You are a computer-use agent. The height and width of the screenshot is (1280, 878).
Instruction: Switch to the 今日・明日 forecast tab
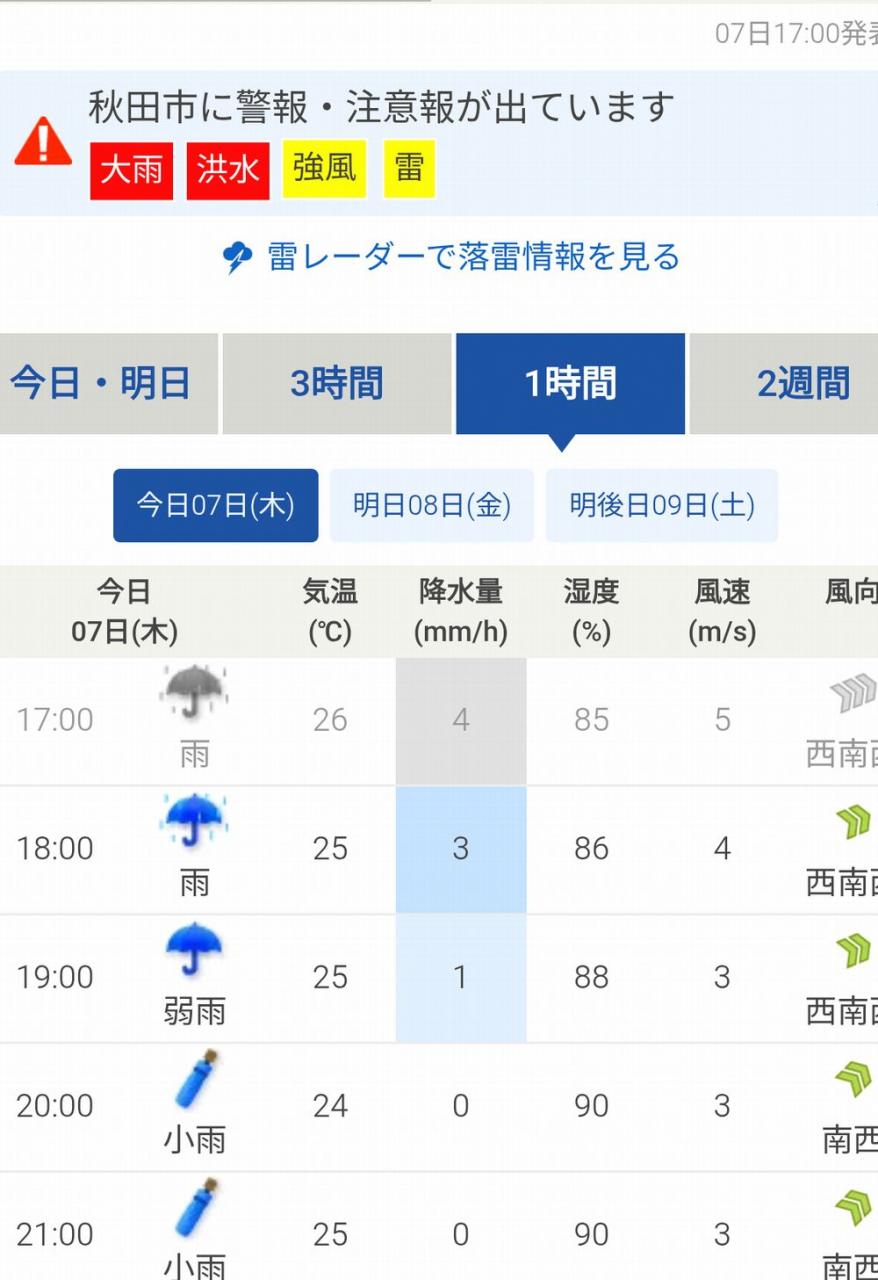click(x=108, y=384)
